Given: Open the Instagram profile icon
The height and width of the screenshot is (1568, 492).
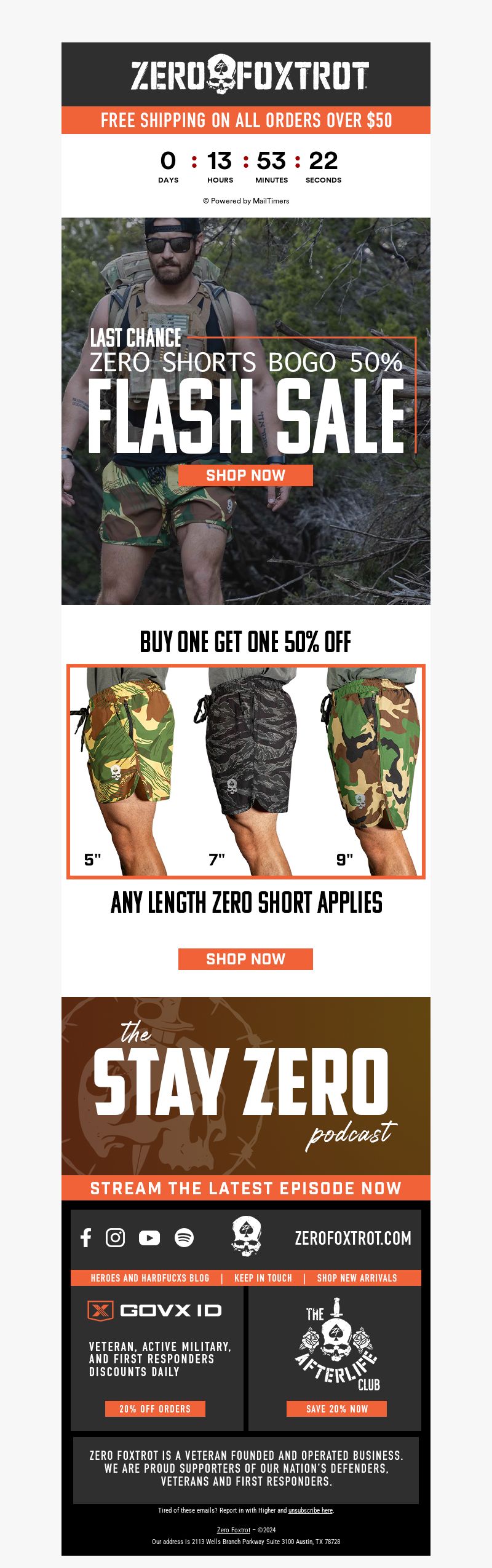Looking at the screenshot, I should 116,1237.
